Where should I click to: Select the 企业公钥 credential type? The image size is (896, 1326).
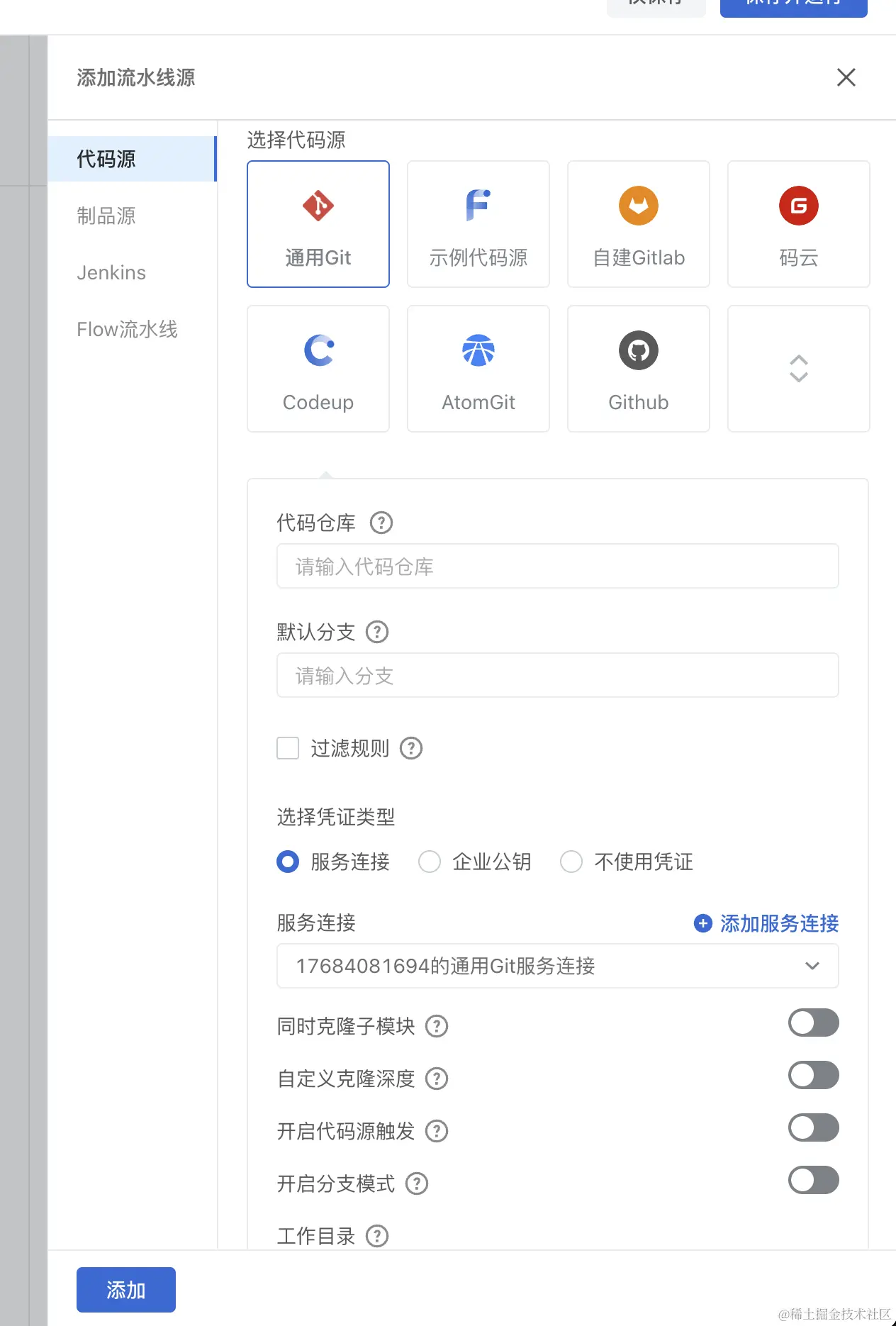[x=430, y=862]
